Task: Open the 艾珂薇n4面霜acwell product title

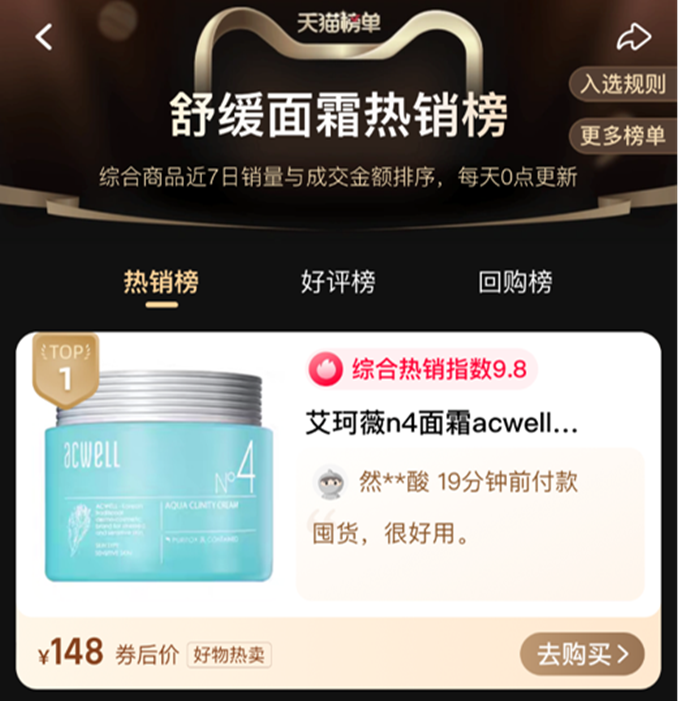Action: point(441,423)
